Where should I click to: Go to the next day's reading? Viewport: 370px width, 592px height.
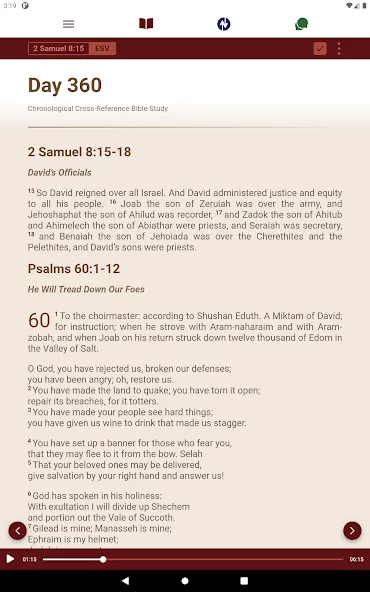point(352,531)
